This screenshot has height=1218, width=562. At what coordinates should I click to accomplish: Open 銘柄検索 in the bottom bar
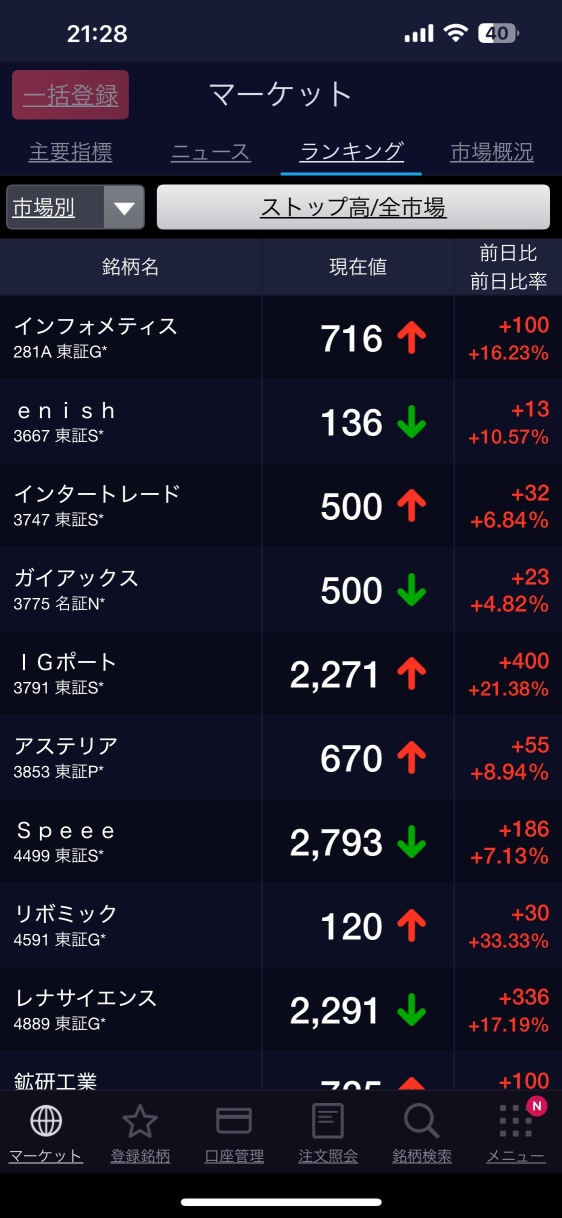422,1133
